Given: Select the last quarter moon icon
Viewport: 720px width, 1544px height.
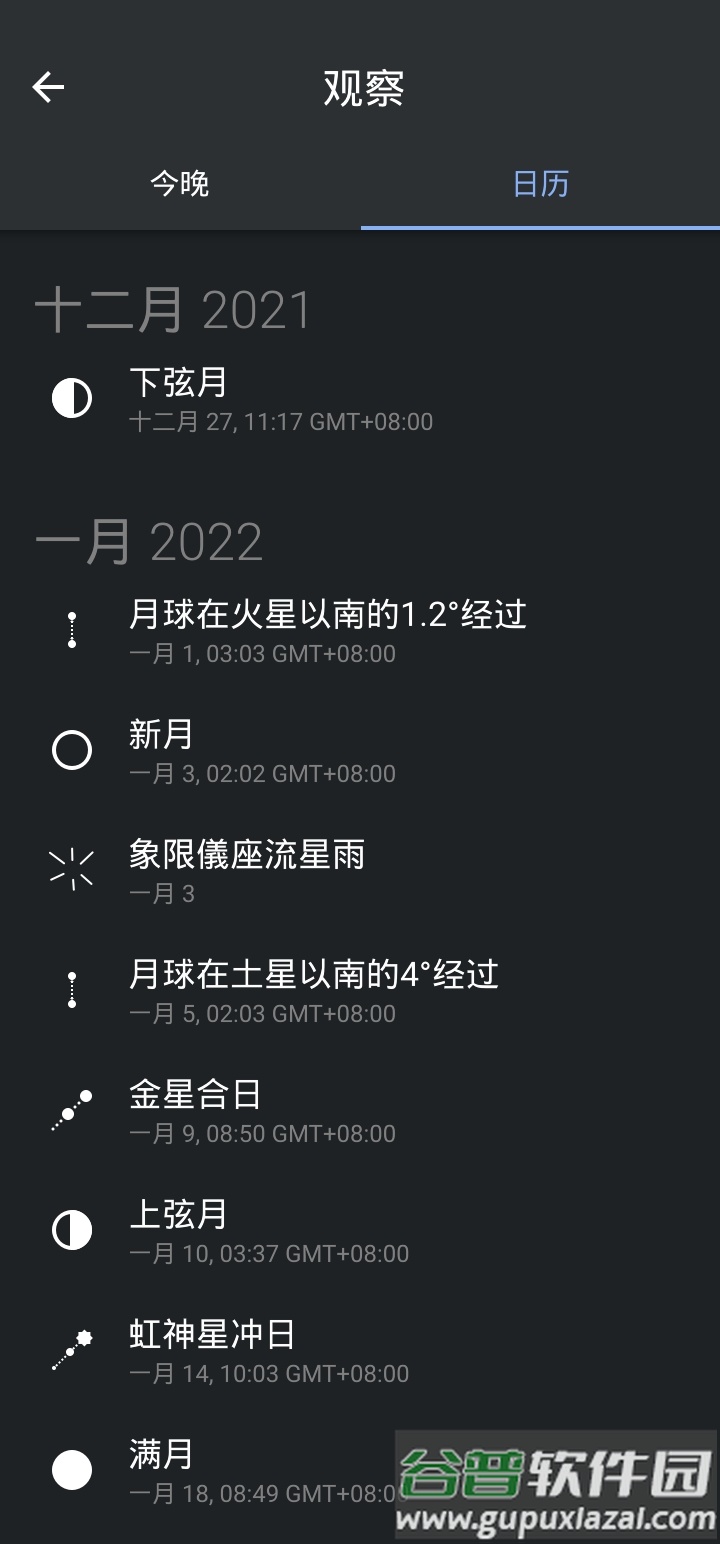Looking at the screenshot, I should pyautogui.click(x=71, y=397).
